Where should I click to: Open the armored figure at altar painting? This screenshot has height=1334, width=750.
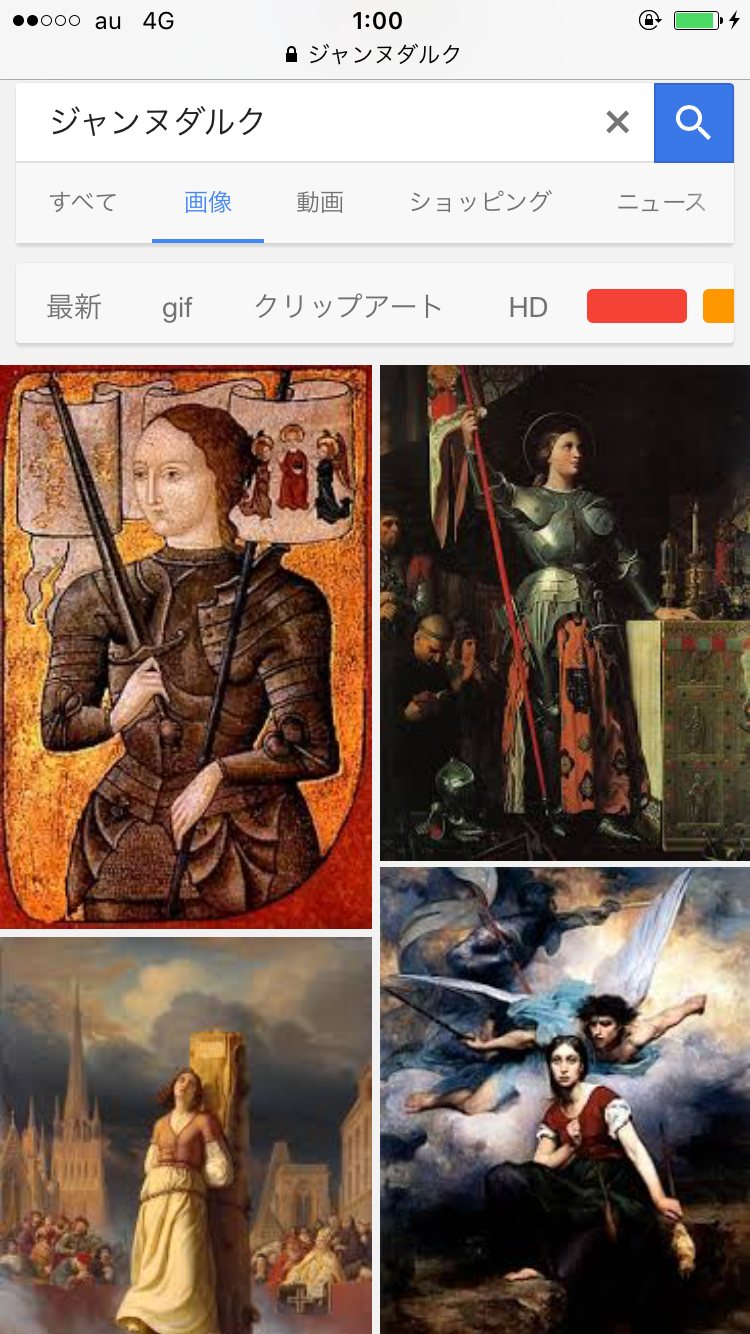[x=565, y=612]
